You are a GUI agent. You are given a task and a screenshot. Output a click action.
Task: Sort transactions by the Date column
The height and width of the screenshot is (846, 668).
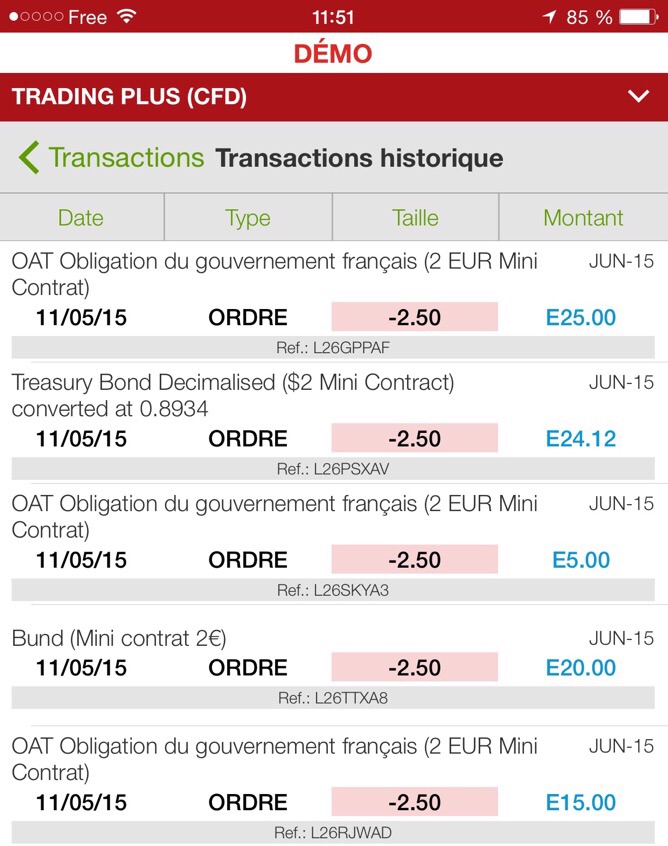tap(81, 218)
